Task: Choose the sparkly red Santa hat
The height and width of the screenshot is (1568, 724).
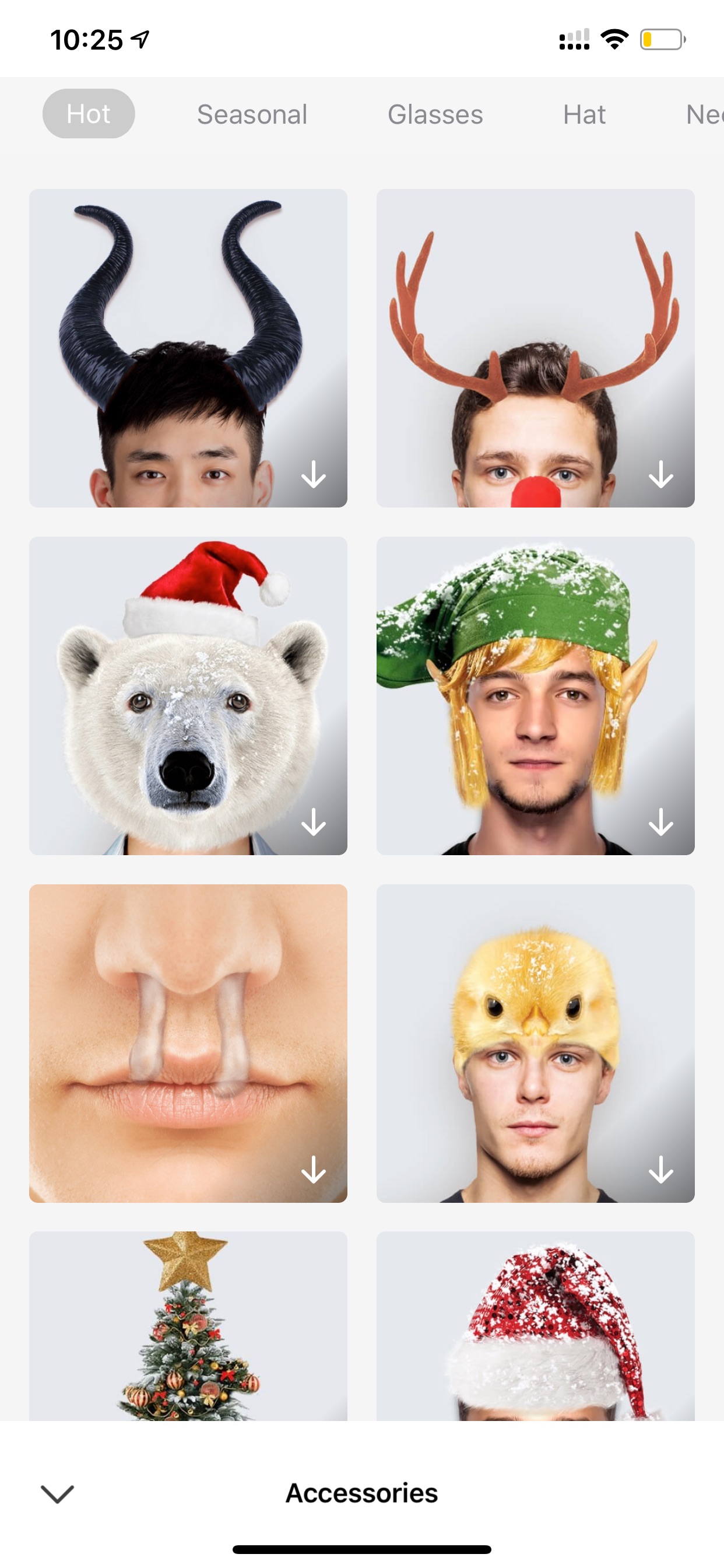Action: 535,1326
